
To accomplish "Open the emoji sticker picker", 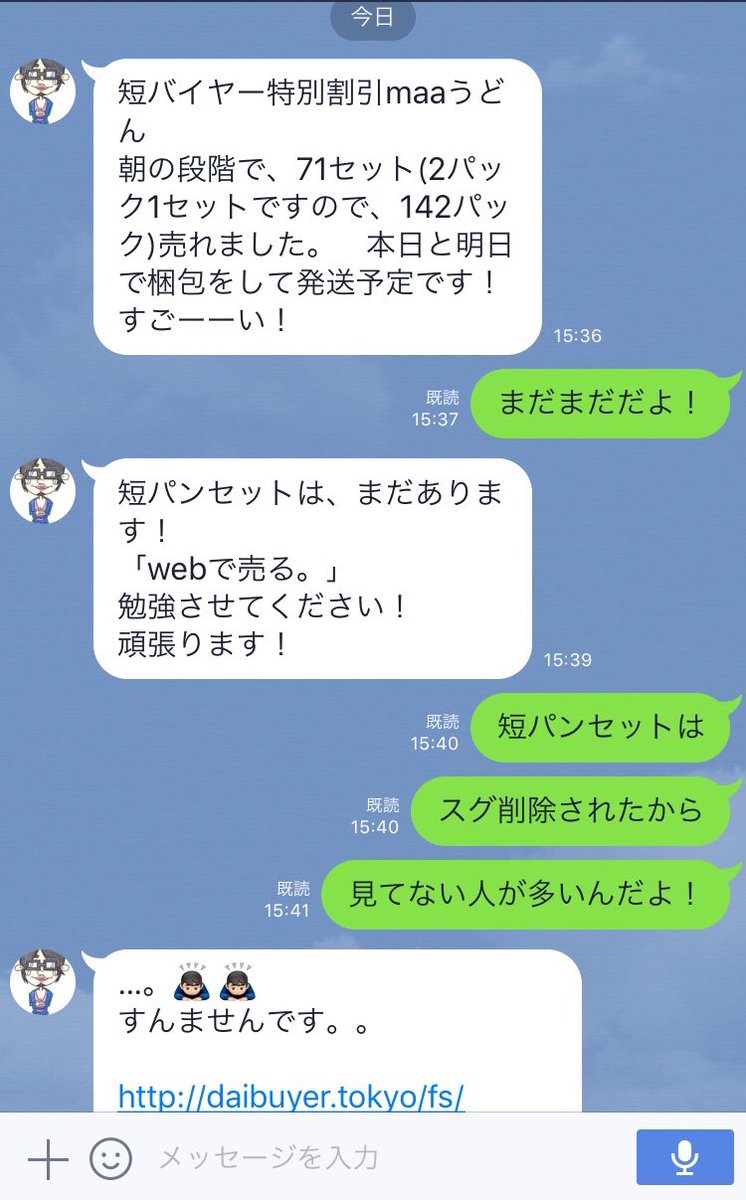I will click(111, 1160).
